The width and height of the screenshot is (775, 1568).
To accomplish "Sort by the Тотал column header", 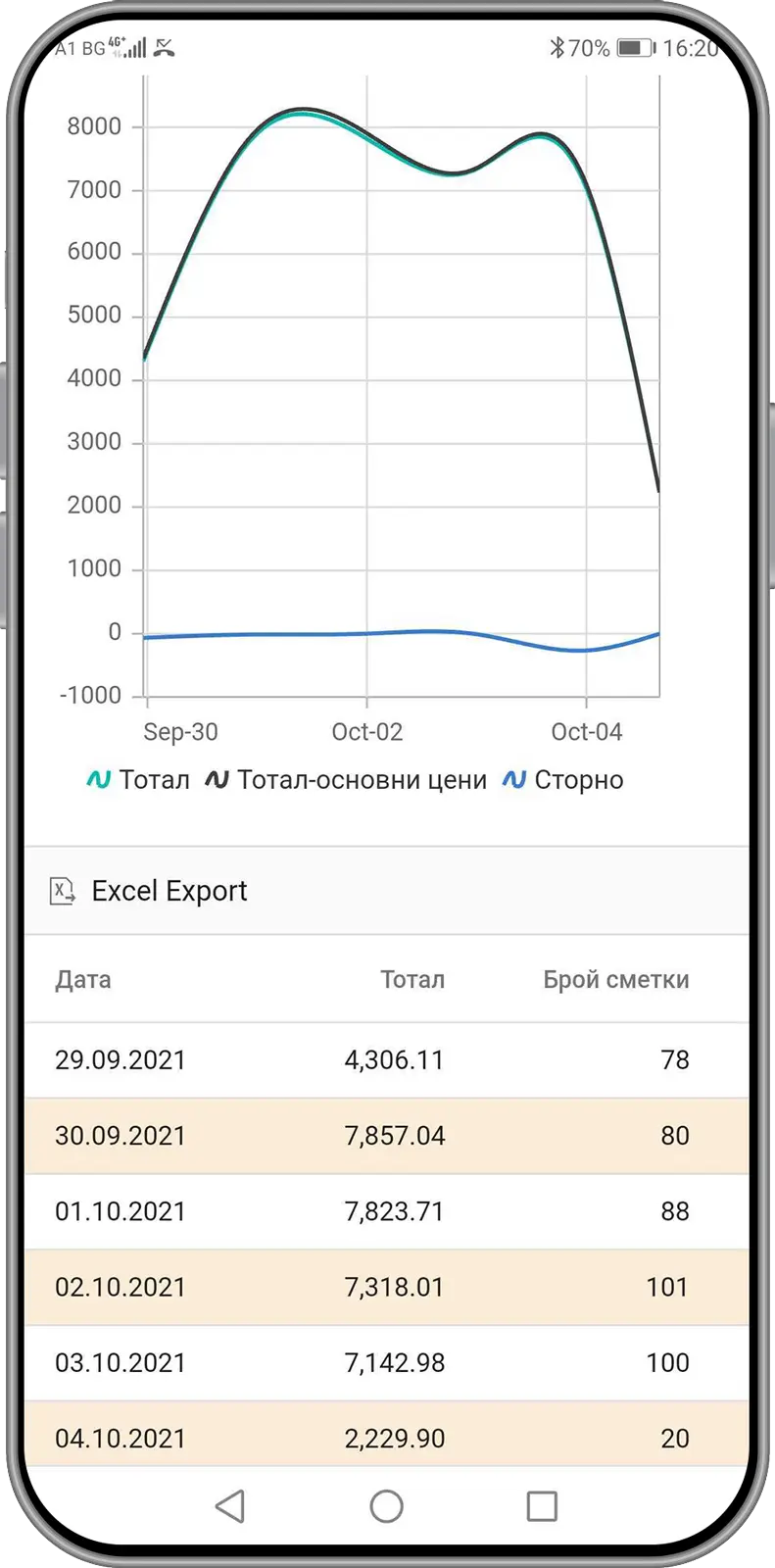I will point(412,979).
